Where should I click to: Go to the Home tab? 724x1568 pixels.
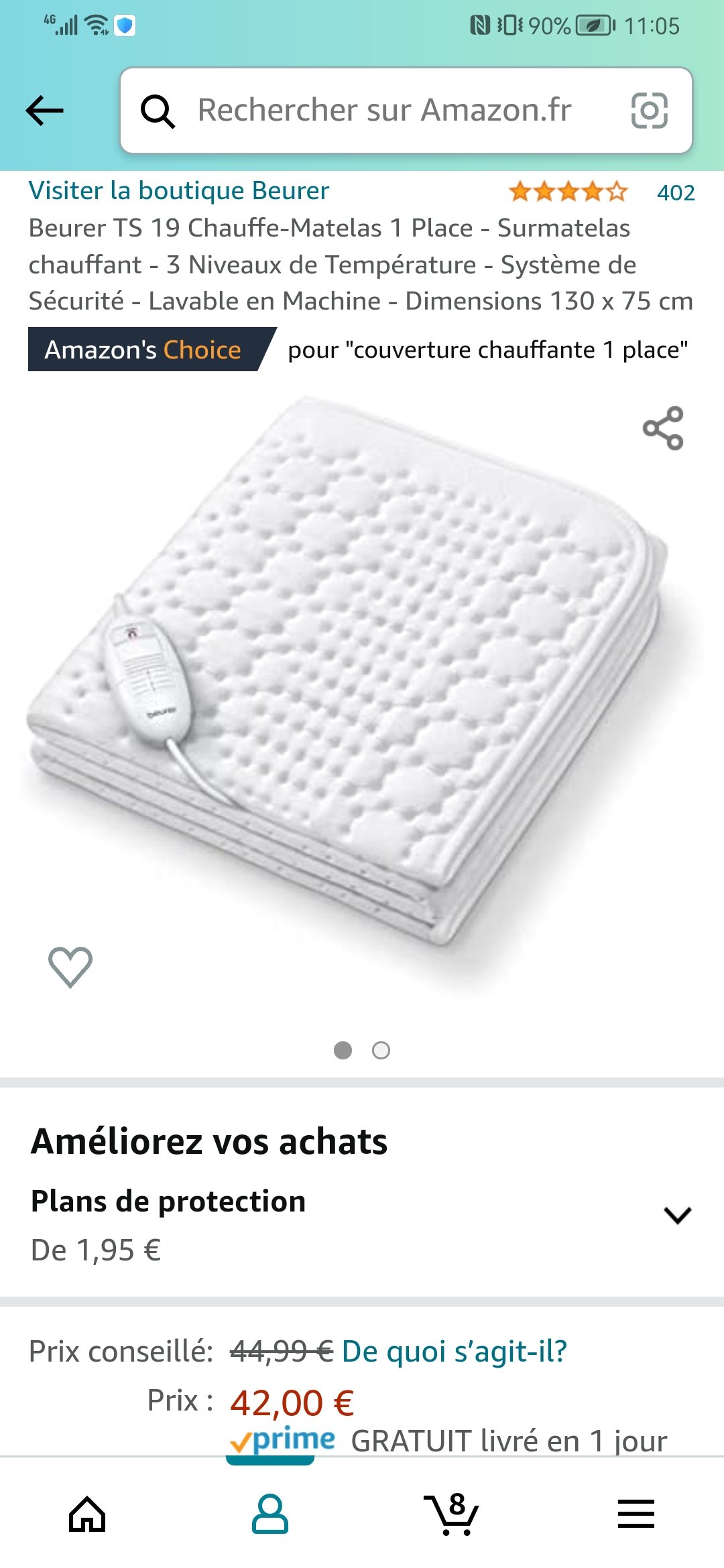(x=88, y=1514)
